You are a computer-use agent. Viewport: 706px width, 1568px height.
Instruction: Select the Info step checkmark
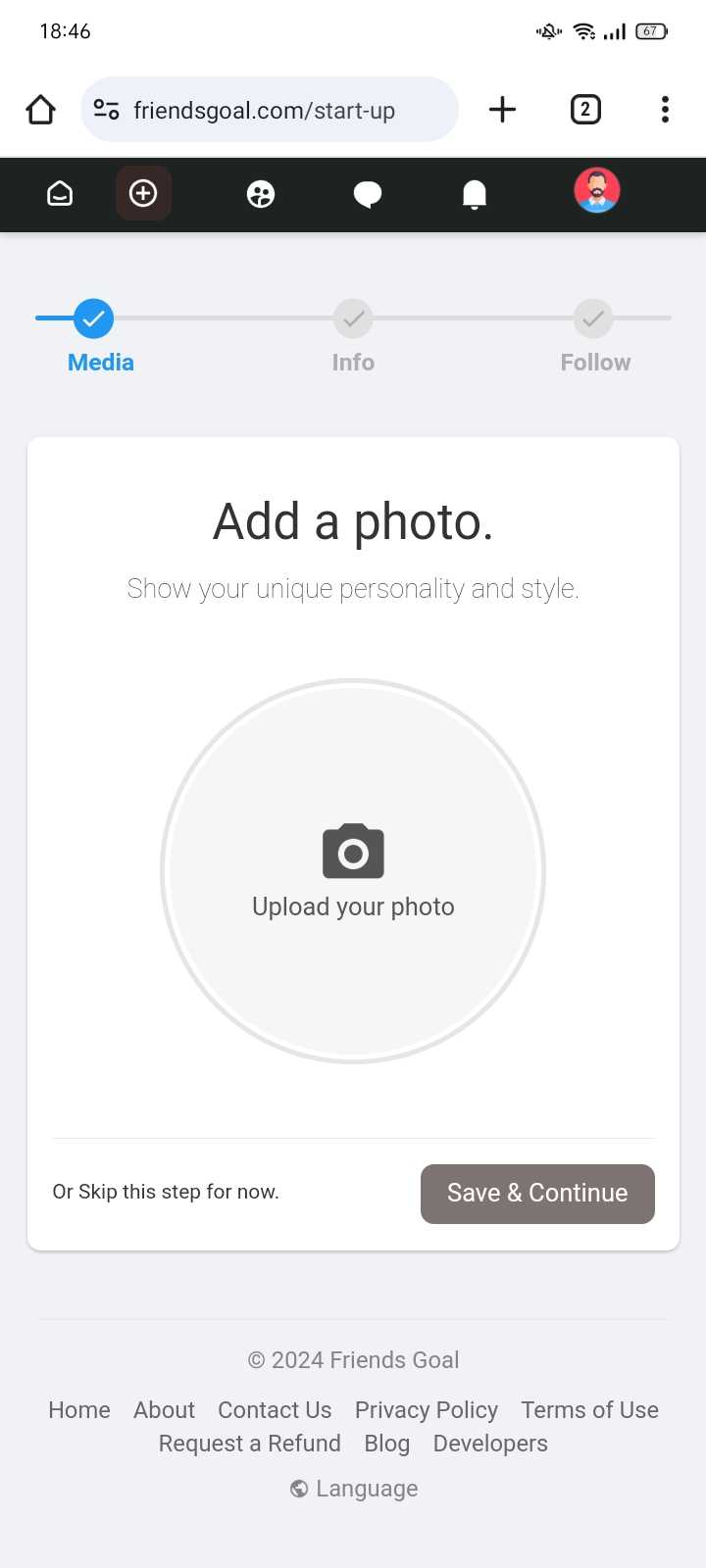(x=353, y=318)
